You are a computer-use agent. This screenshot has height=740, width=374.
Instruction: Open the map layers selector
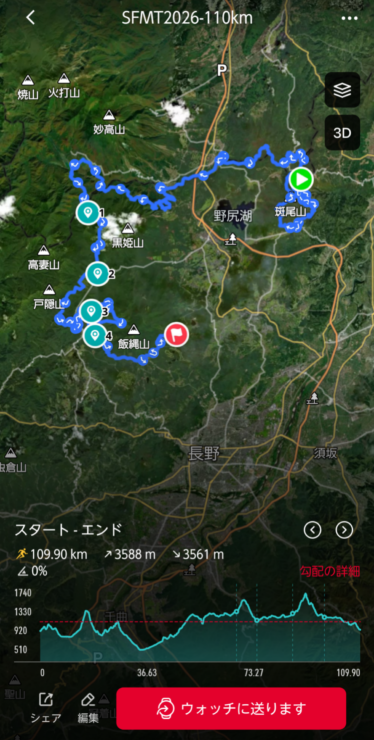342,90
